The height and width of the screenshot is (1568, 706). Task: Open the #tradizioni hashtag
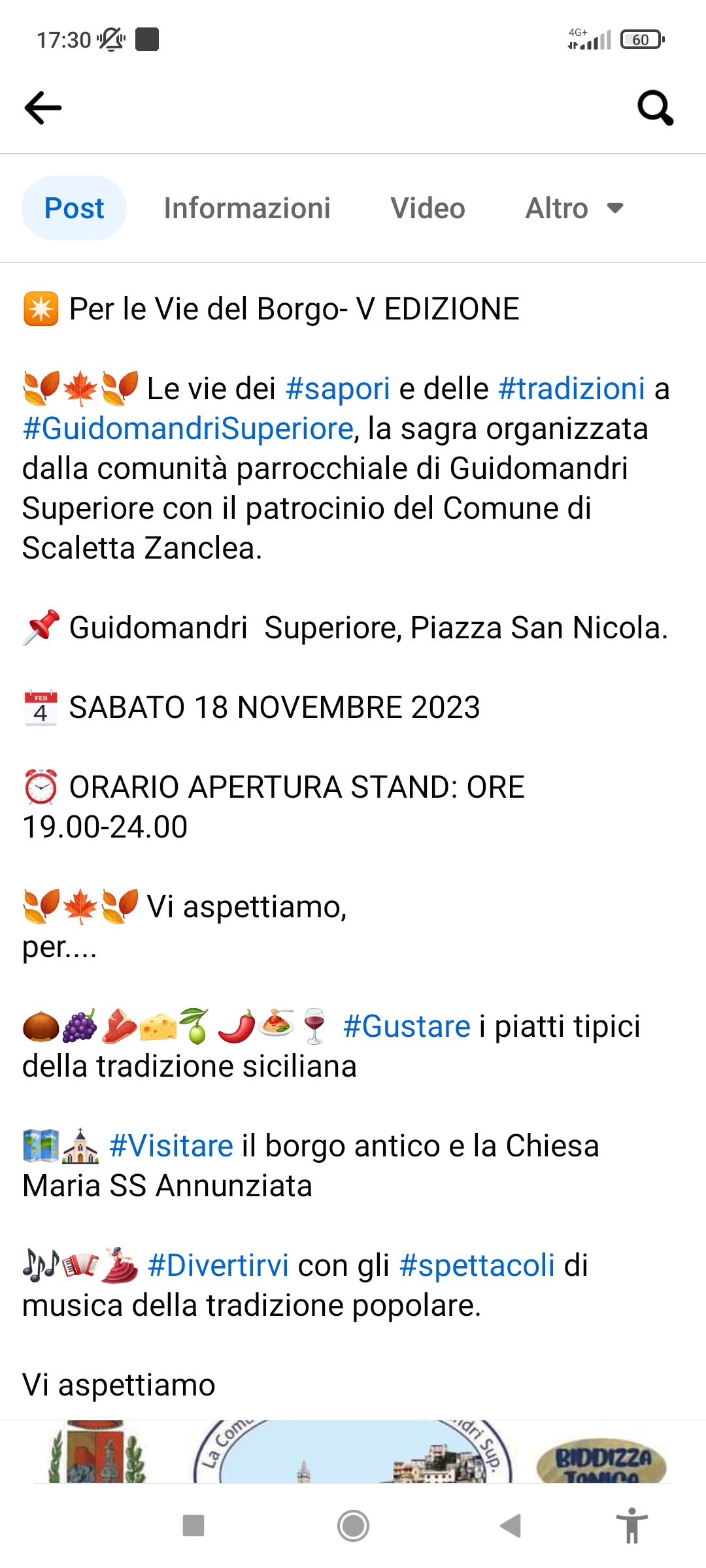(x=571, y=389)
